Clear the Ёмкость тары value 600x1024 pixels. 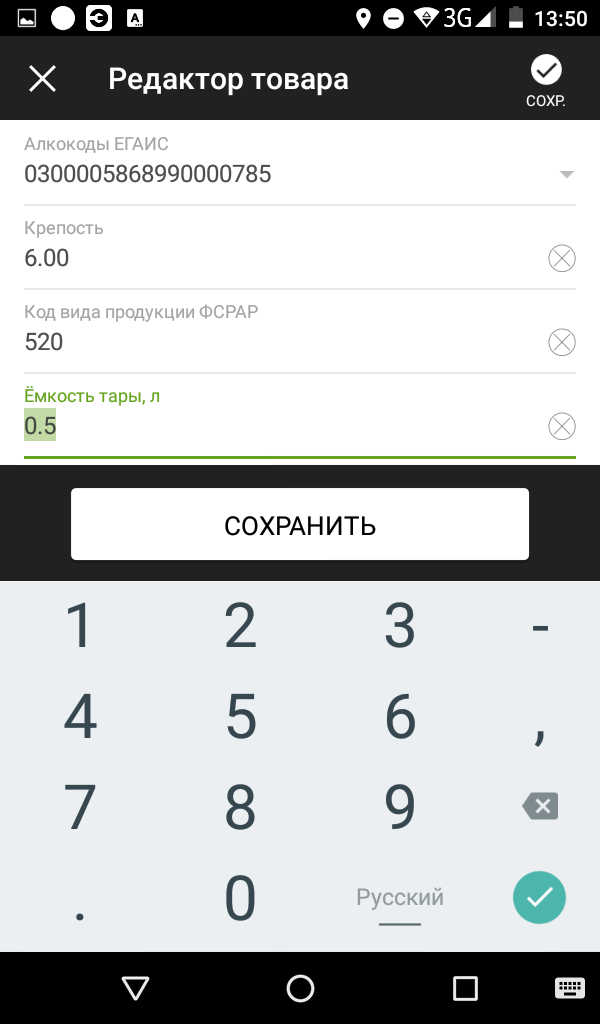[561, 426]
